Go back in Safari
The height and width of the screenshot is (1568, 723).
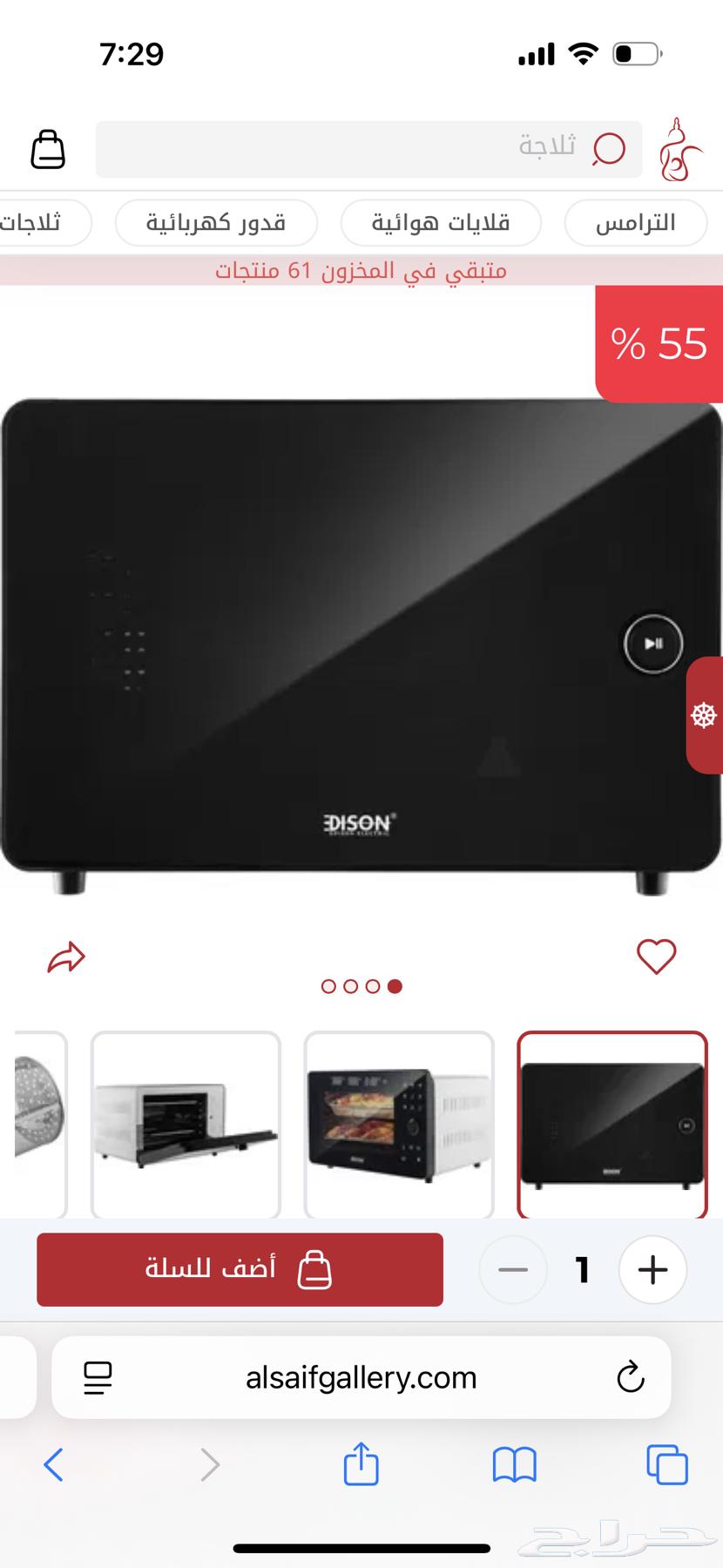point(54,1464)
